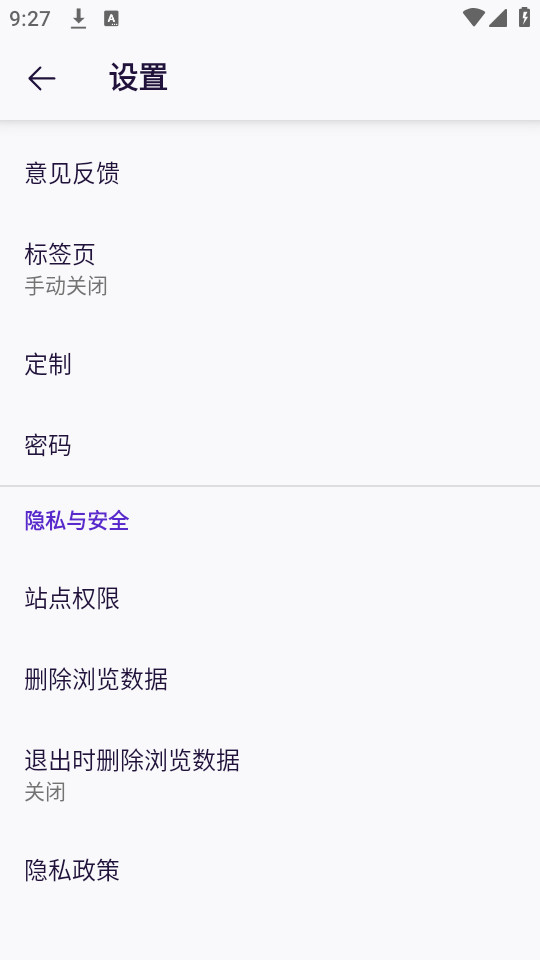
Task: Open the 定制 settings
Action: [x=270, y=364]
